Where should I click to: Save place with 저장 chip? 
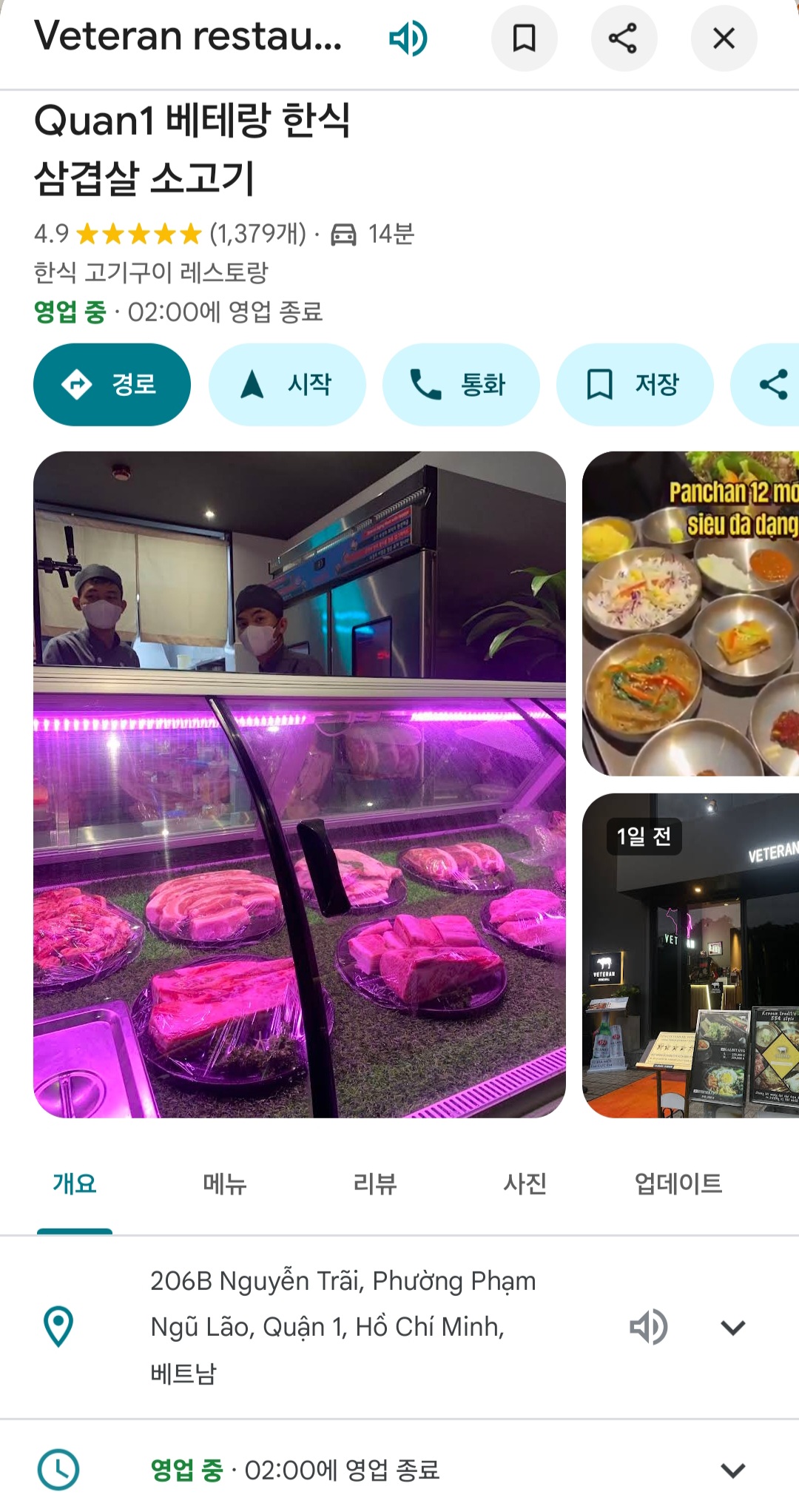pos(634,384)
